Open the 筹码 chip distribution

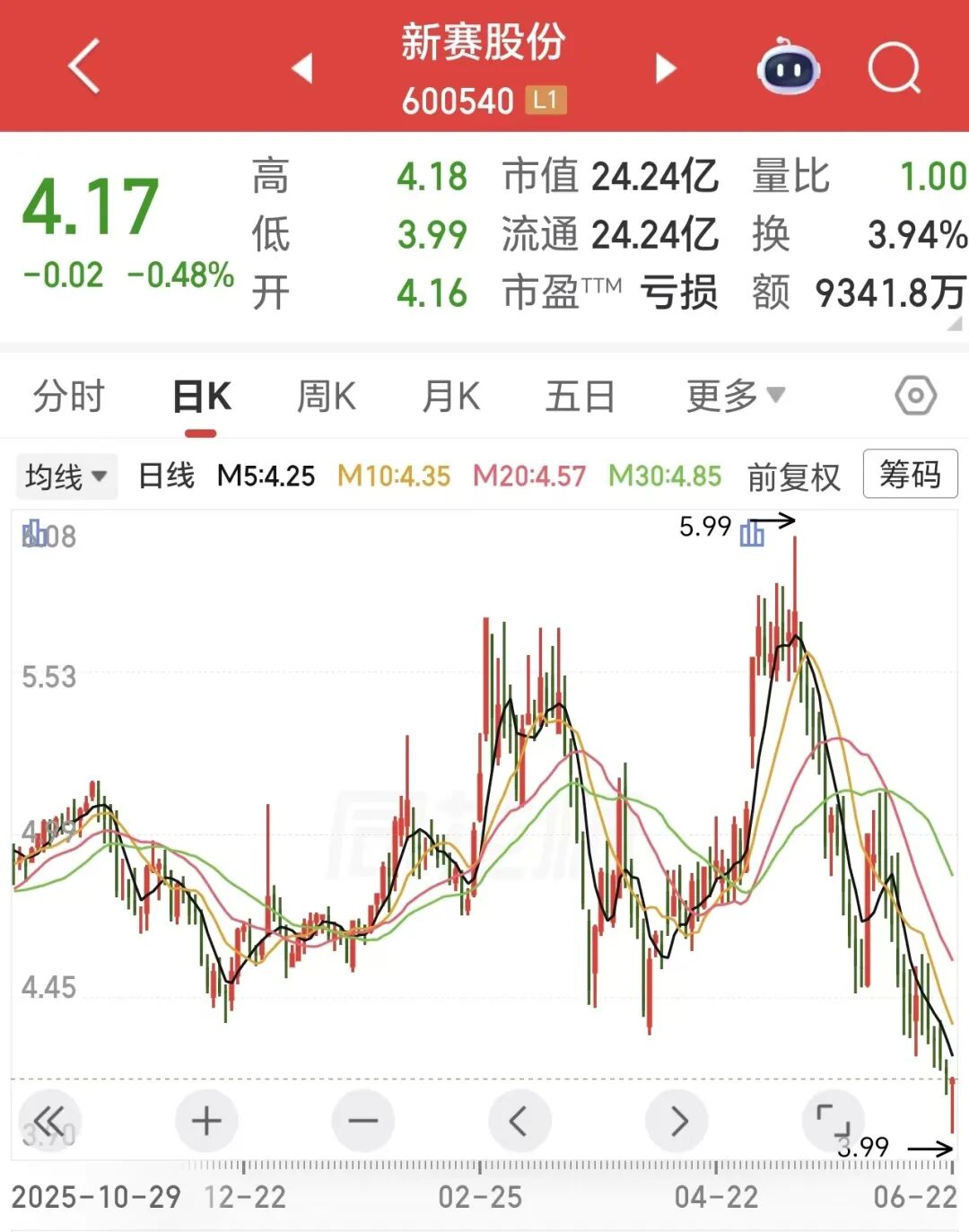[x=910, y=474]
